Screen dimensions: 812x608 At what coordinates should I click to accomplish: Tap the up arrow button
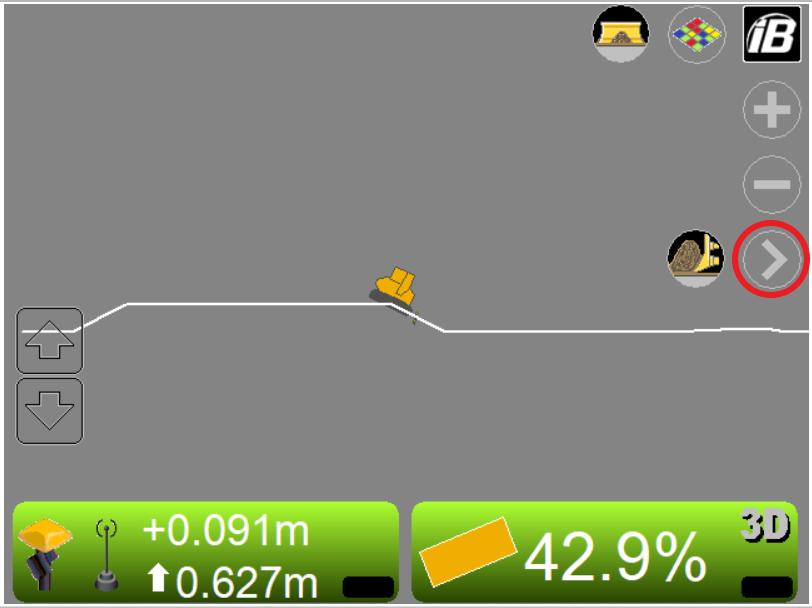coord(50,341)
